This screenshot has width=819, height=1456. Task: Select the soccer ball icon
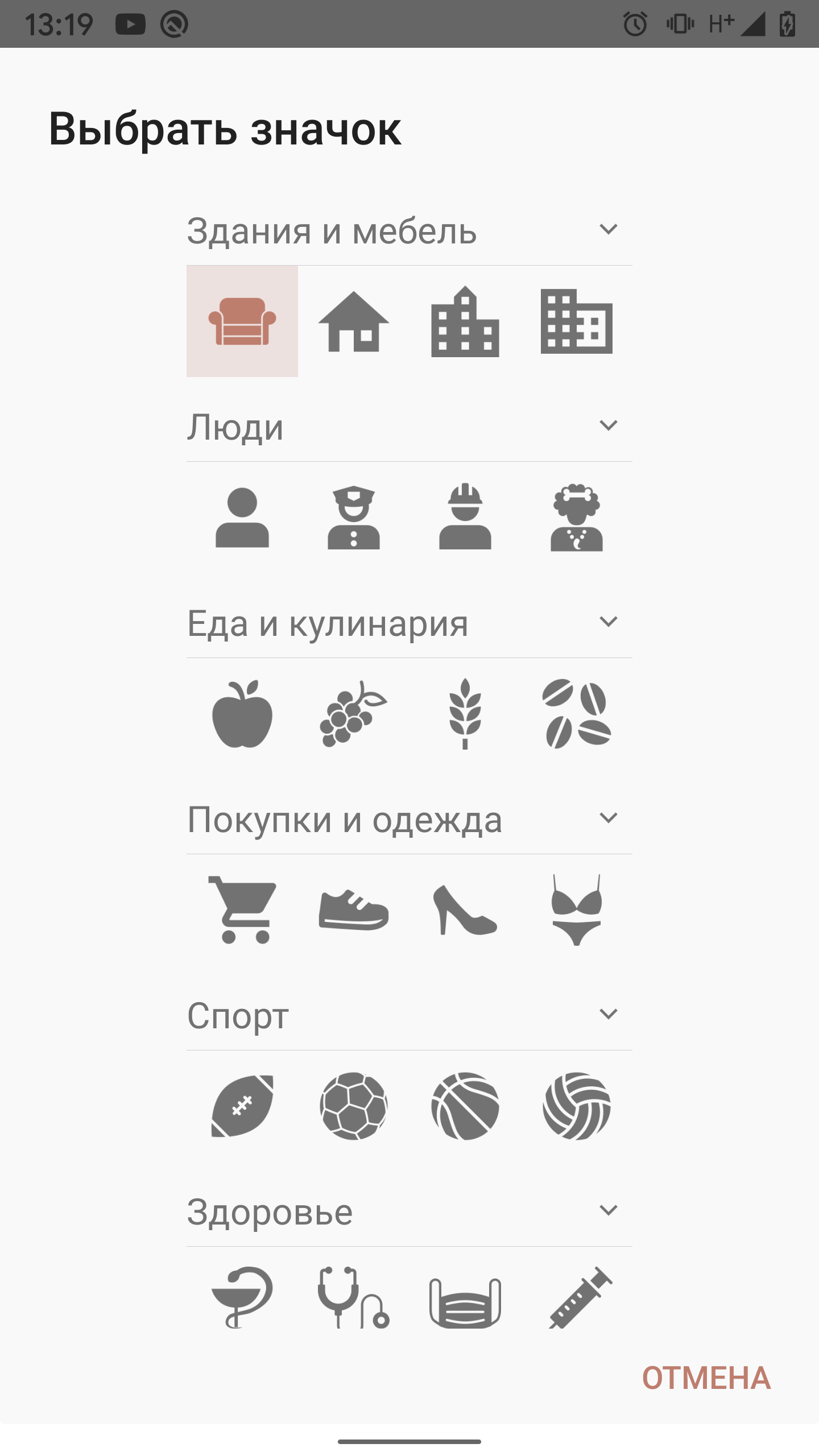coord(353,1106)
